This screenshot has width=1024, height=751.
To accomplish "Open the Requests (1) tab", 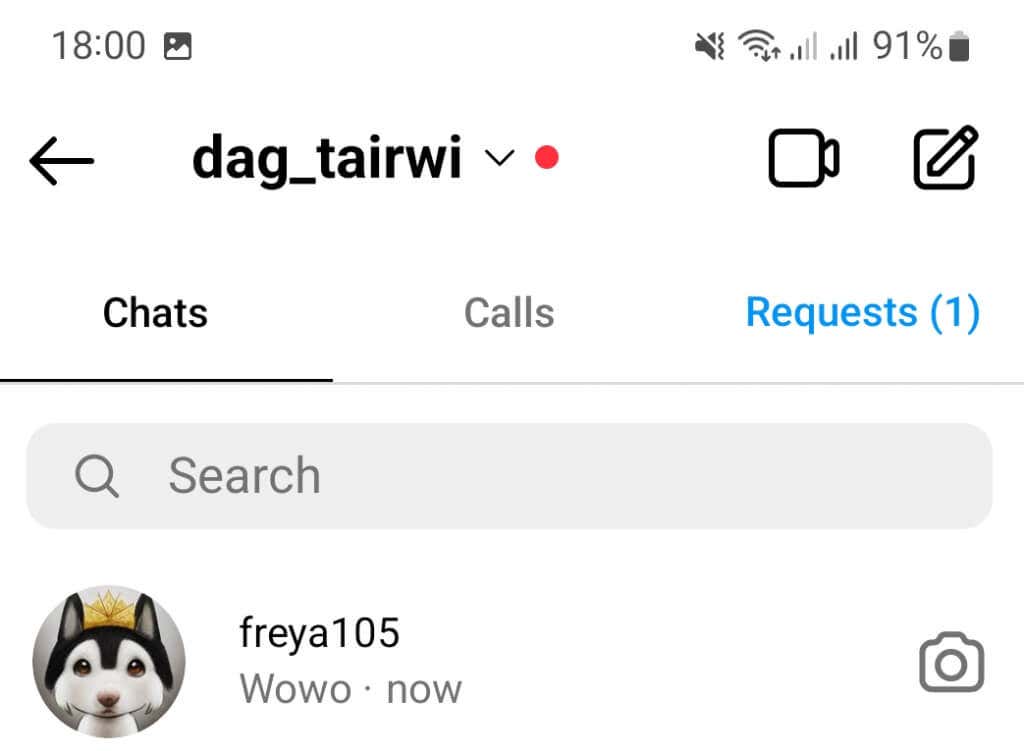I will pos(862,313).
